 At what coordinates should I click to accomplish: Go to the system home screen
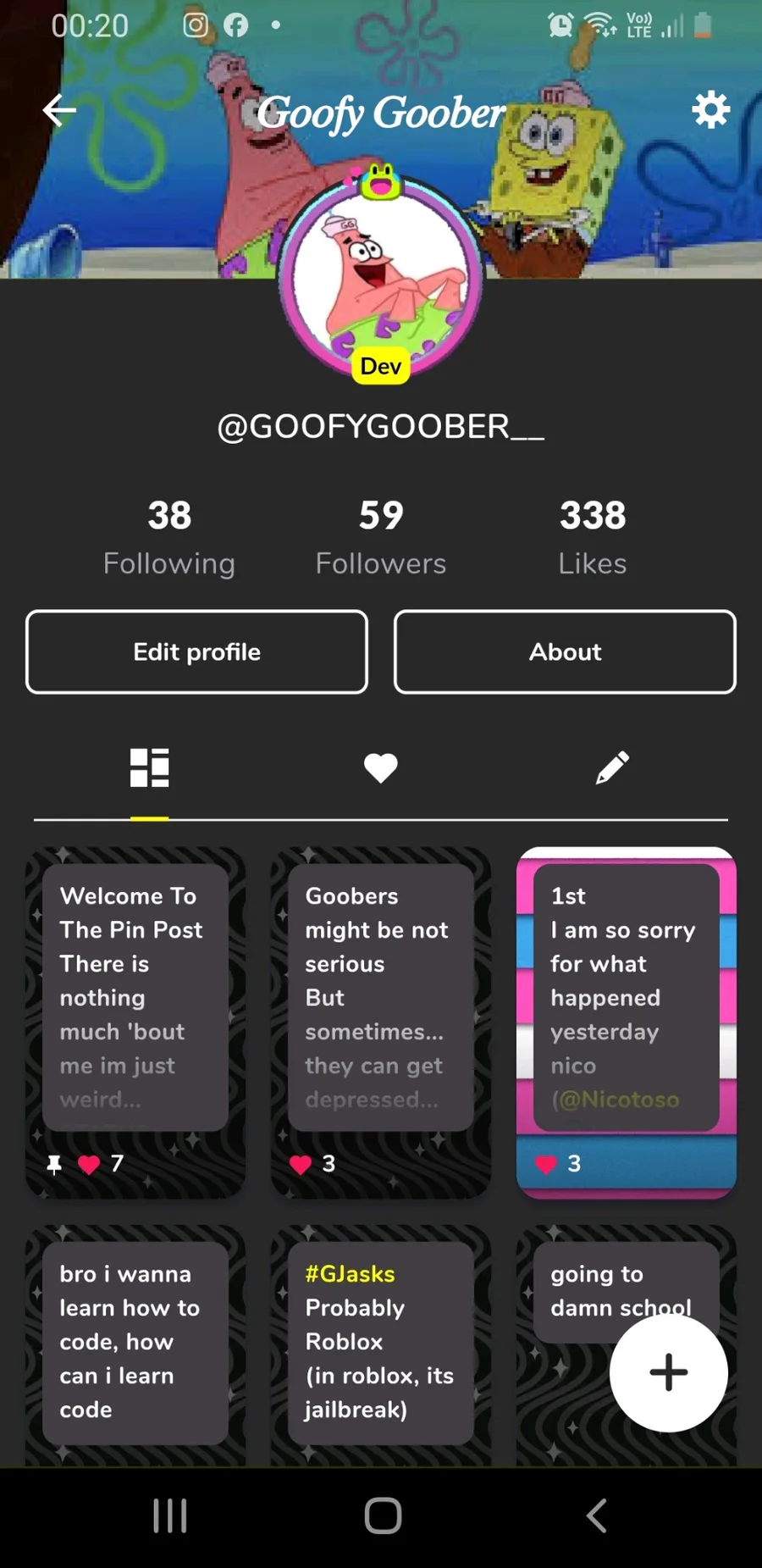tap(383, 1515)
